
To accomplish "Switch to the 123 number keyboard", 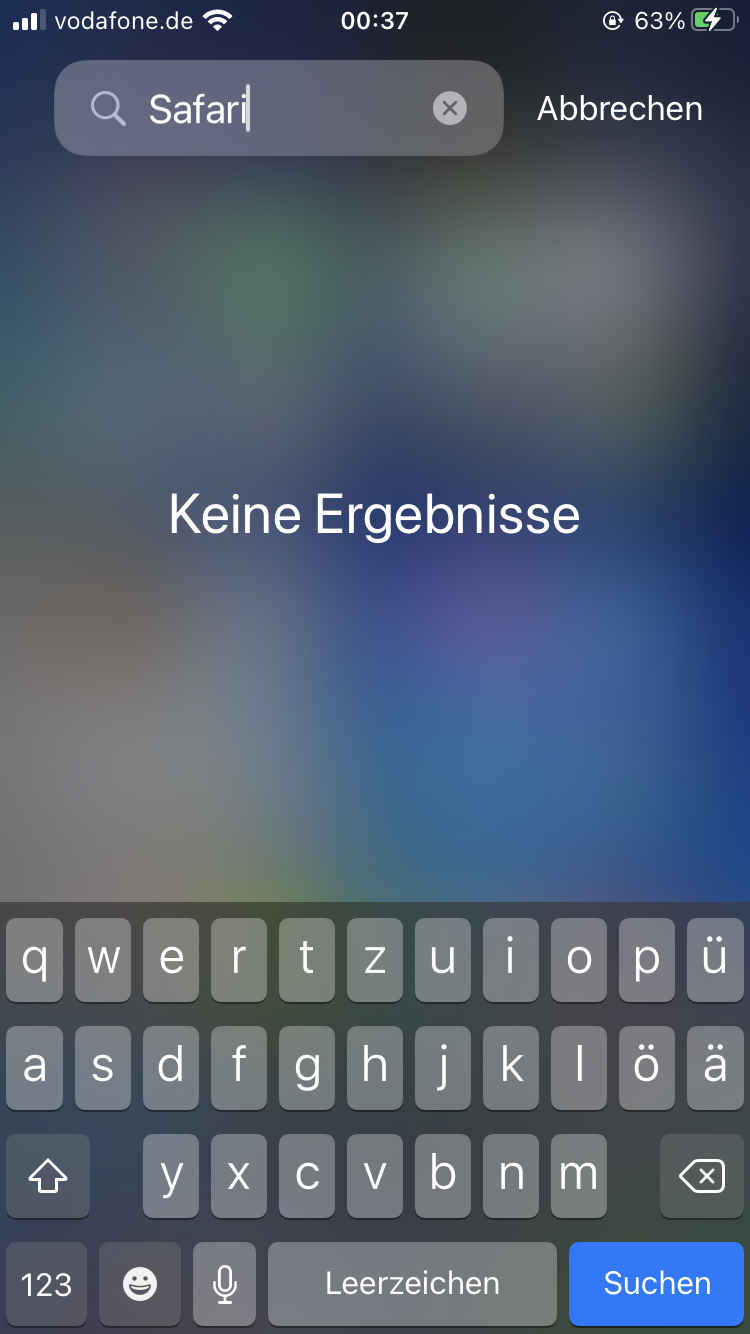I will (46, 1283).
